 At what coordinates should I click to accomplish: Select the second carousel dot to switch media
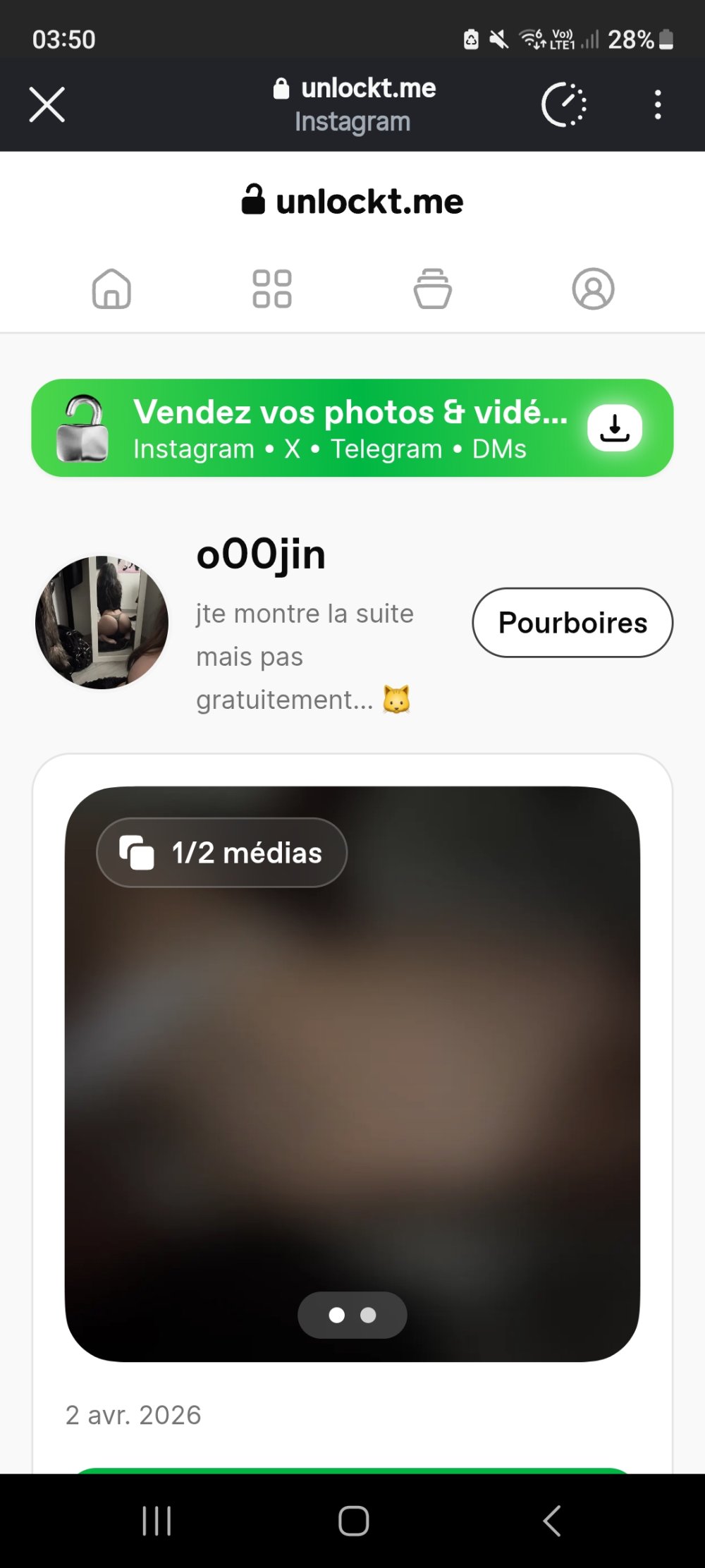pos(367,1314)
